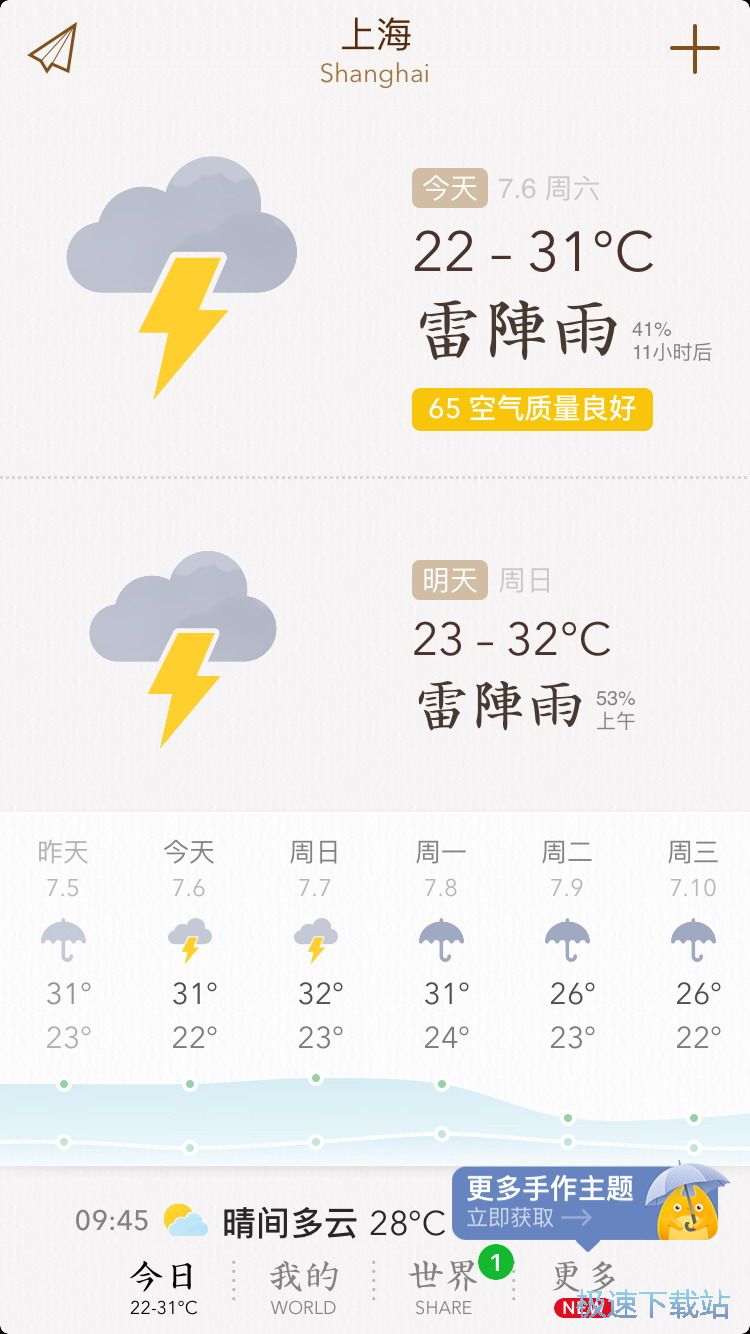750x1334 pixels.
Task: Switch to the 我的 WORLD tab
Action: pos(303,1286)
